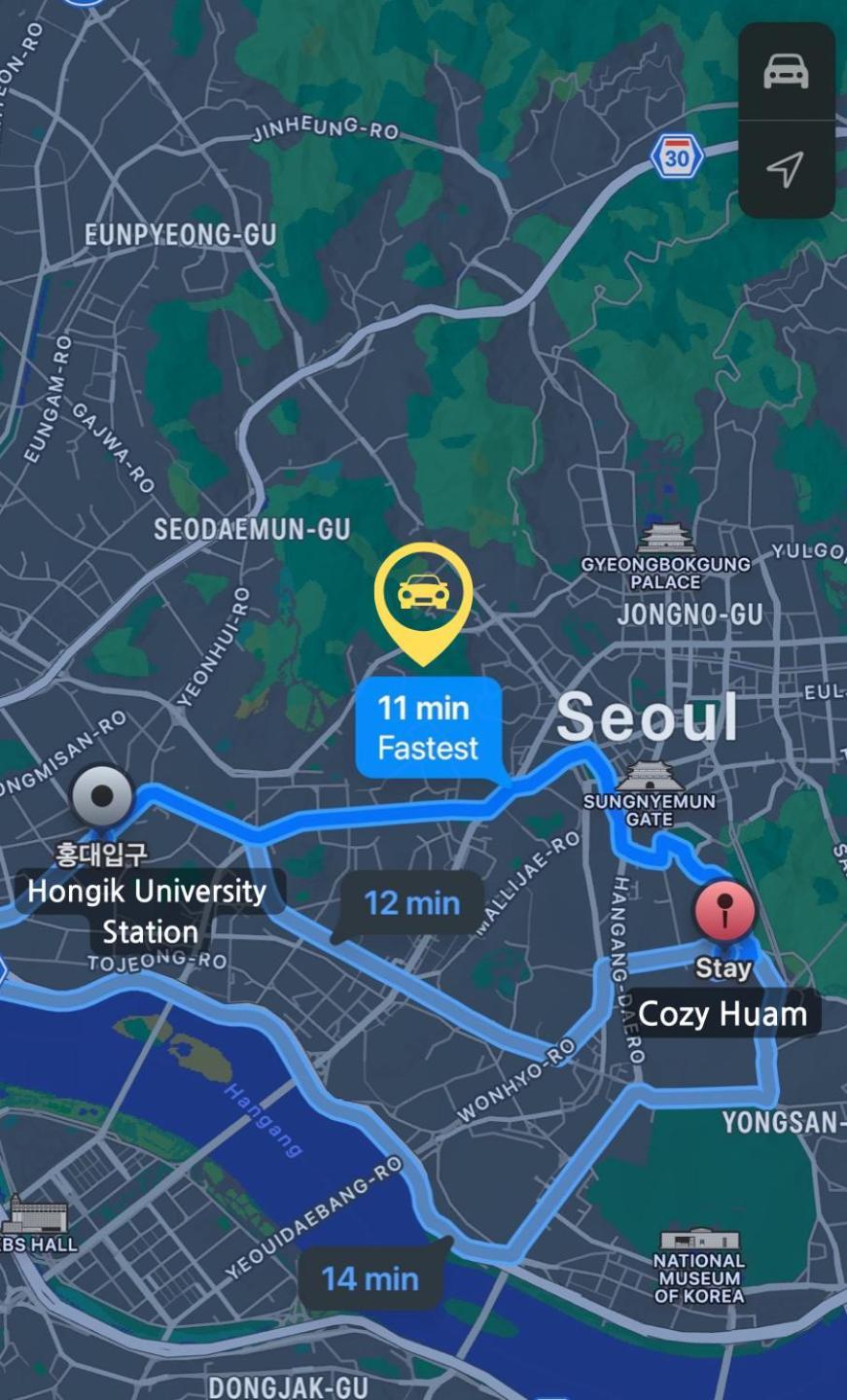Tap the location arrow to re-center the map

pos(786,169)
